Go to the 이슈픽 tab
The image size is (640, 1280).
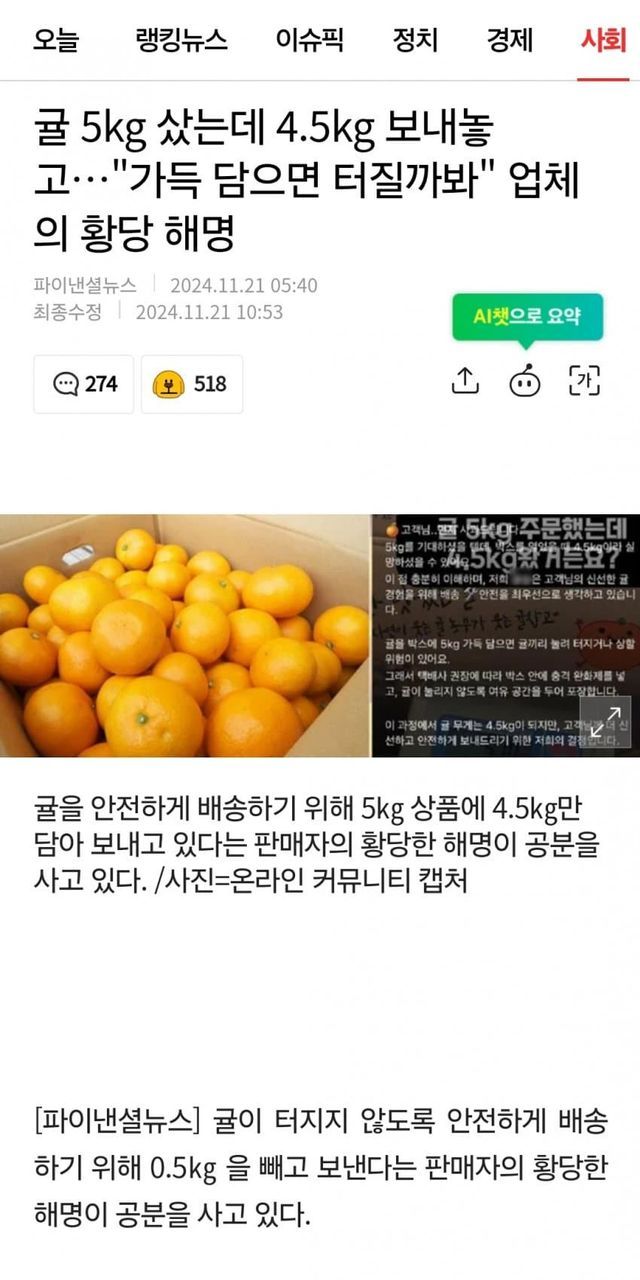click(x=309, y=40)
